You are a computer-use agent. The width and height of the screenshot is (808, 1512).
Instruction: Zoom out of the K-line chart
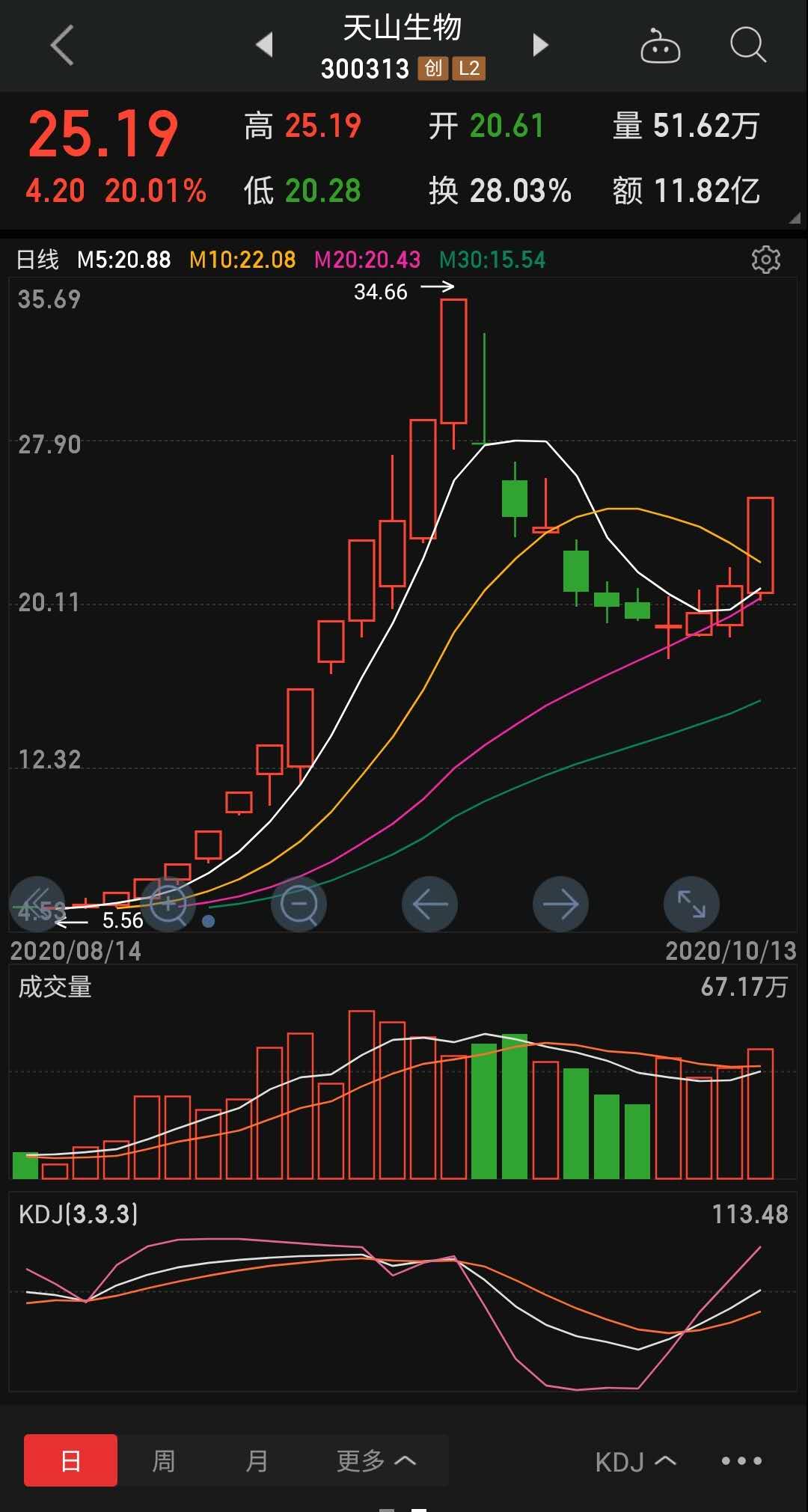coord(299,904)
